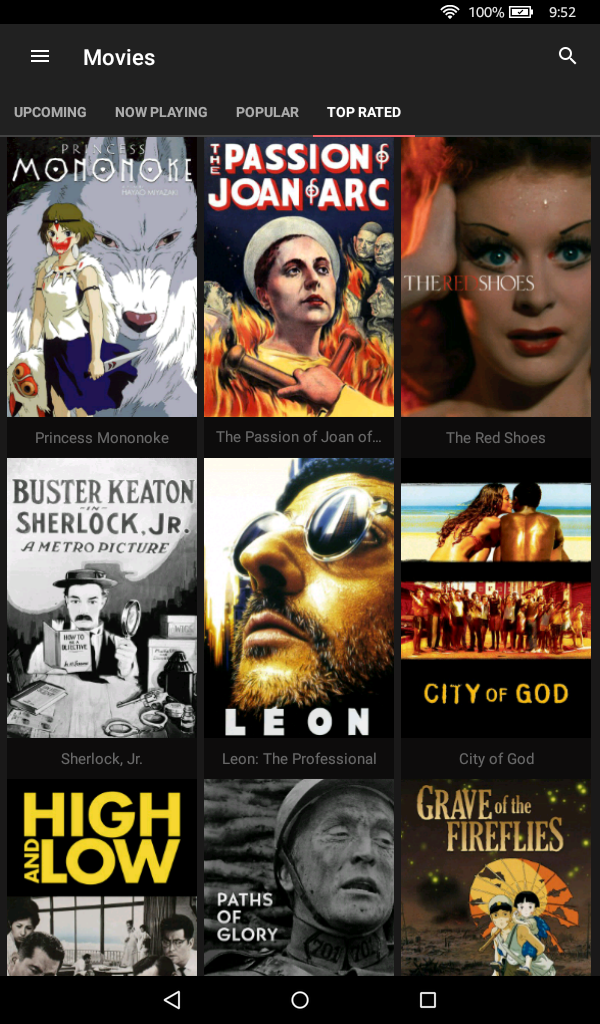
Task: Open Grave of the Fireflies
Action: 496,877
